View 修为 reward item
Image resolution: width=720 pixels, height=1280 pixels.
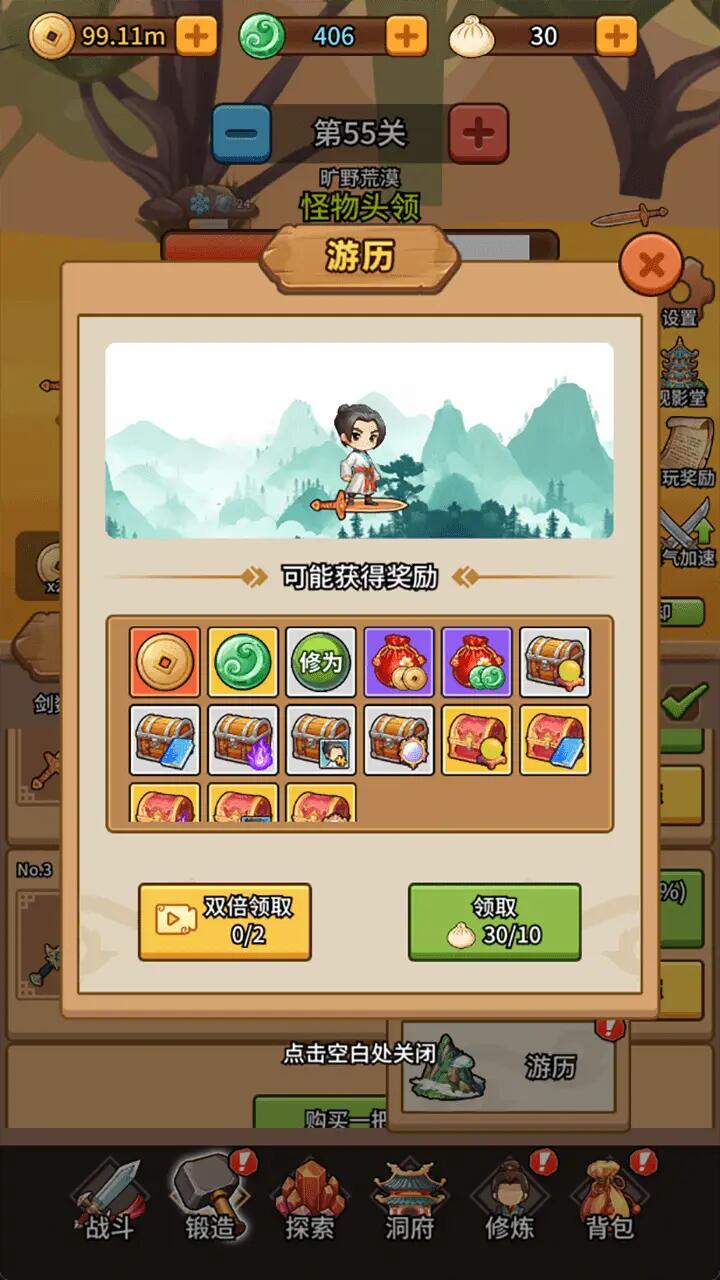point(321,662)
